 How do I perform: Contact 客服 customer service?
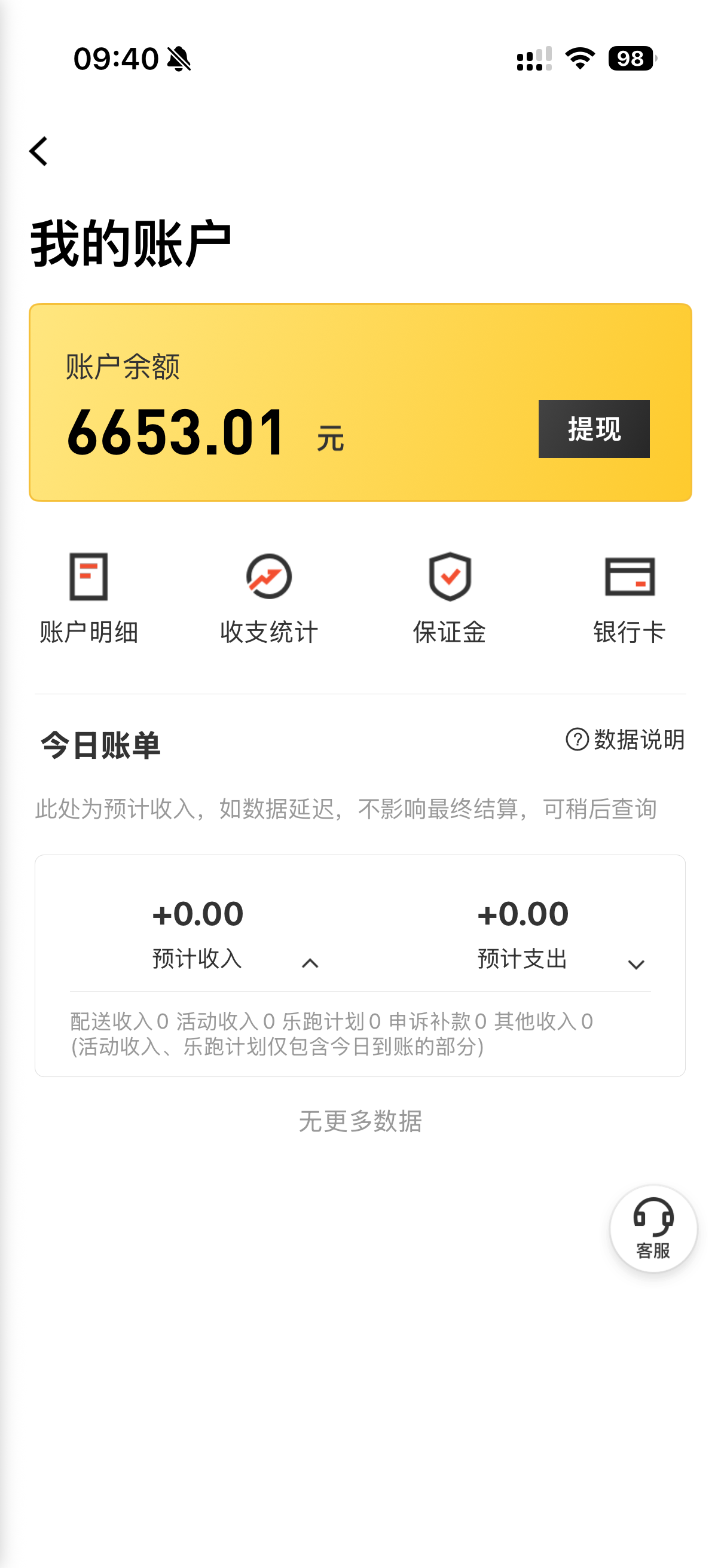pyautogui.click(x=653, y=1228)
